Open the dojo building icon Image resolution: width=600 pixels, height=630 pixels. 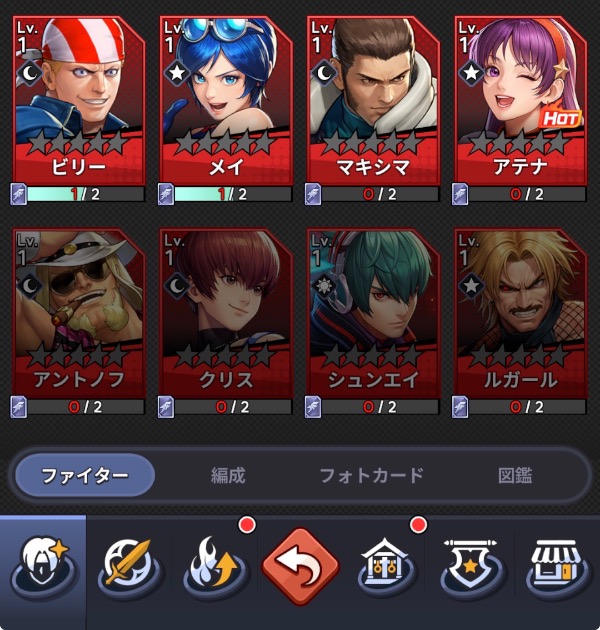[385, 567]
